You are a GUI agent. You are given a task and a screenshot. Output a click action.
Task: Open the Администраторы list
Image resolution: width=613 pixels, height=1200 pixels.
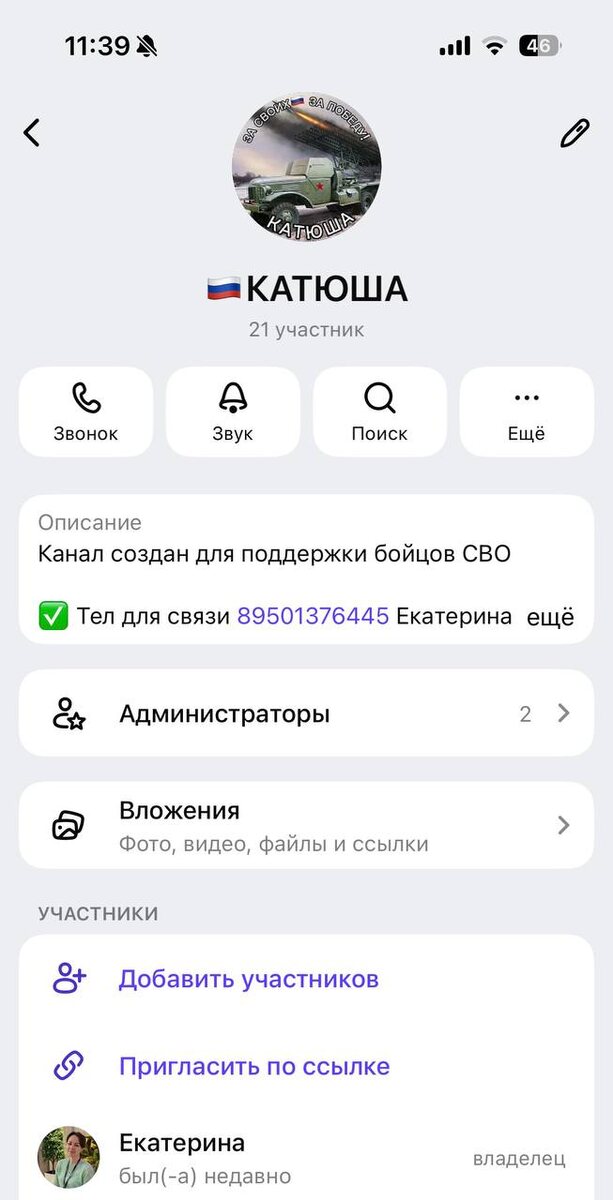[306, 714]
